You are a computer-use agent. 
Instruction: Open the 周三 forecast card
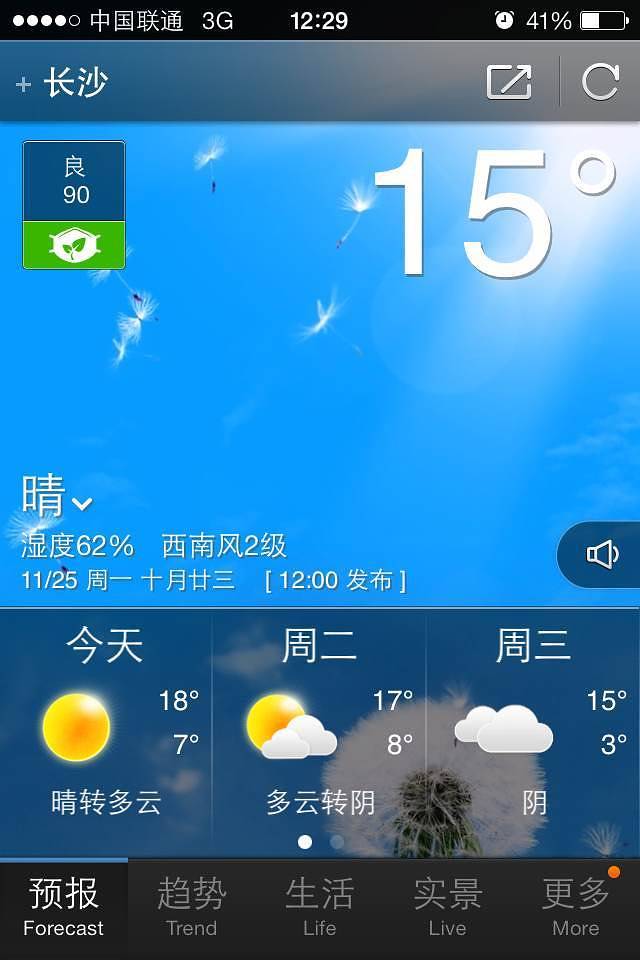pos(533,720)
